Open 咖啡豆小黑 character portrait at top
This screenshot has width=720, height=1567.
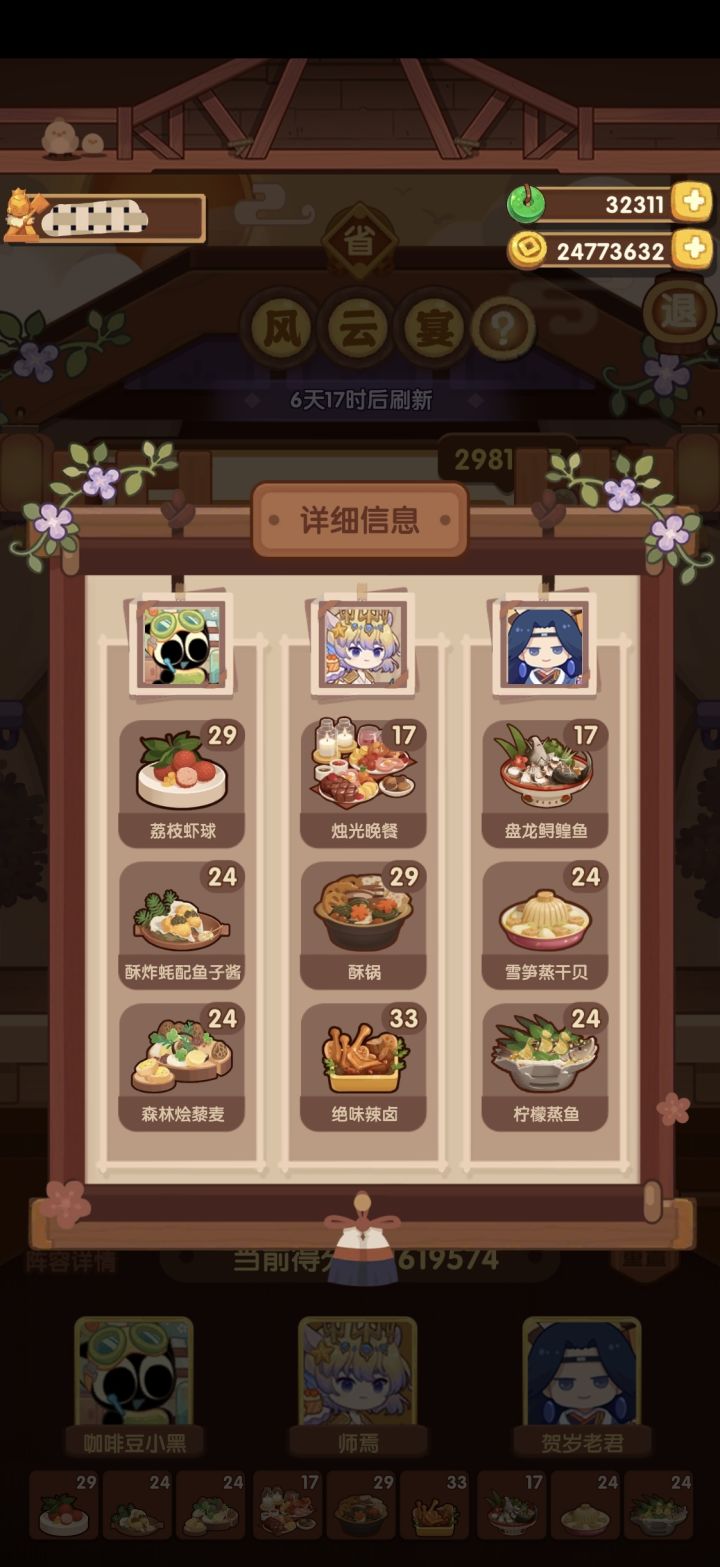point(180,648)
